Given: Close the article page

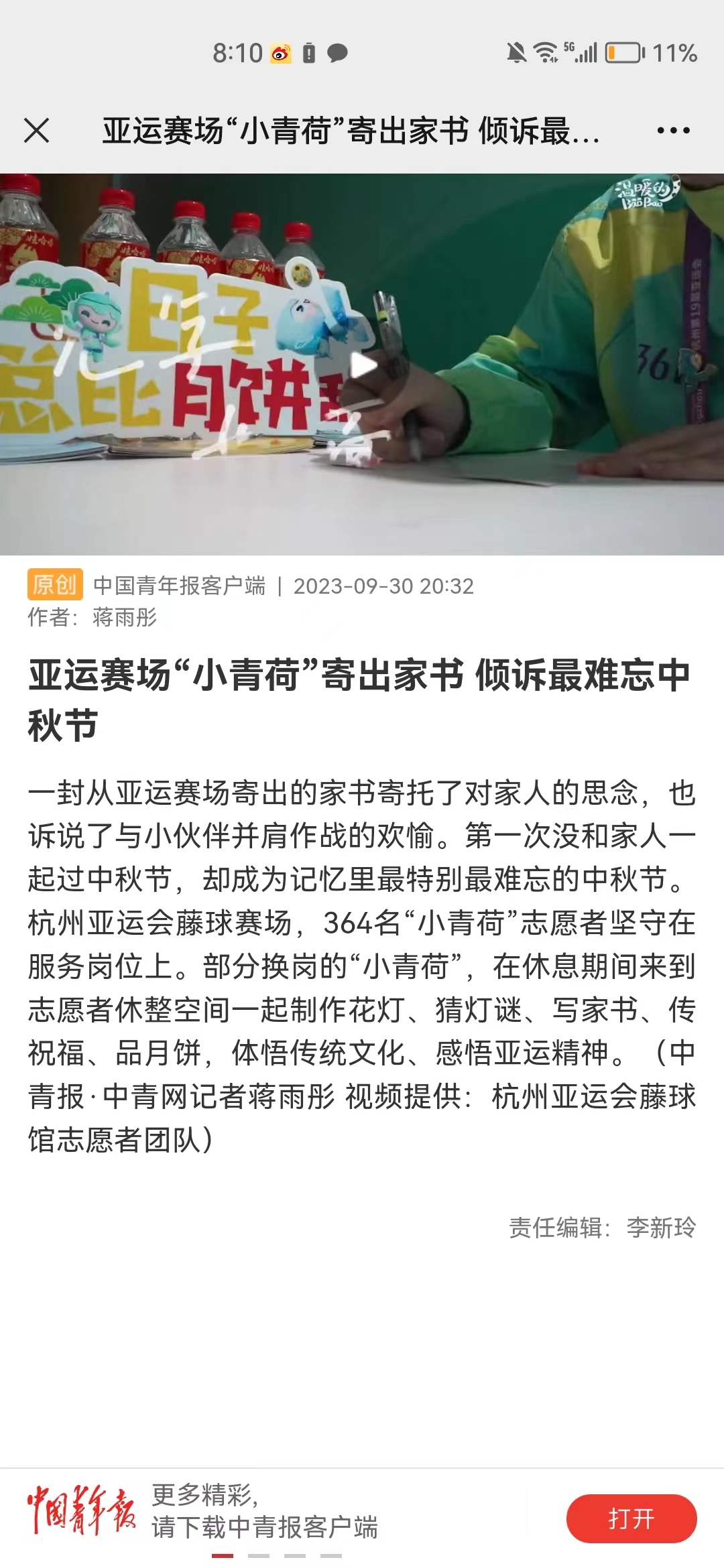Looking at the screenshot, I should click(x=36, y=130).
